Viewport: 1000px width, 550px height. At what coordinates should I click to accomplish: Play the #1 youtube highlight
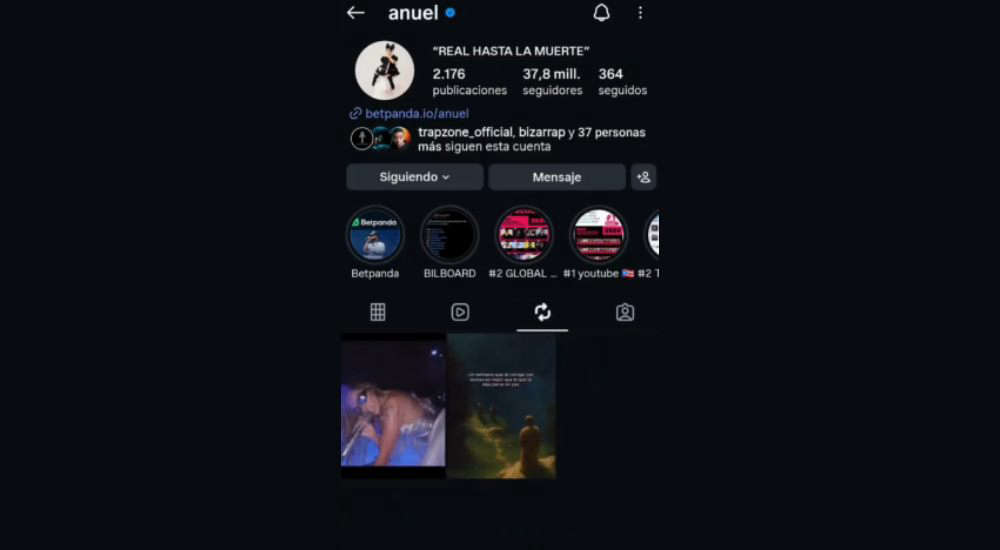[598, 235]
